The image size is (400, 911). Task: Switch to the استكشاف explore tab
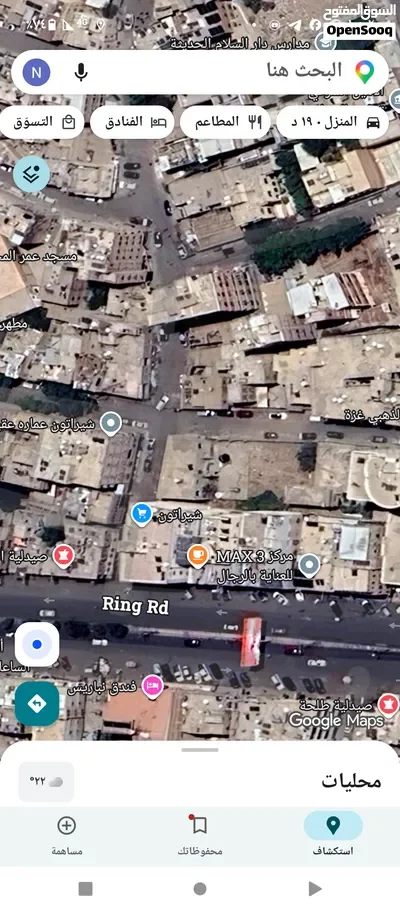333,834
